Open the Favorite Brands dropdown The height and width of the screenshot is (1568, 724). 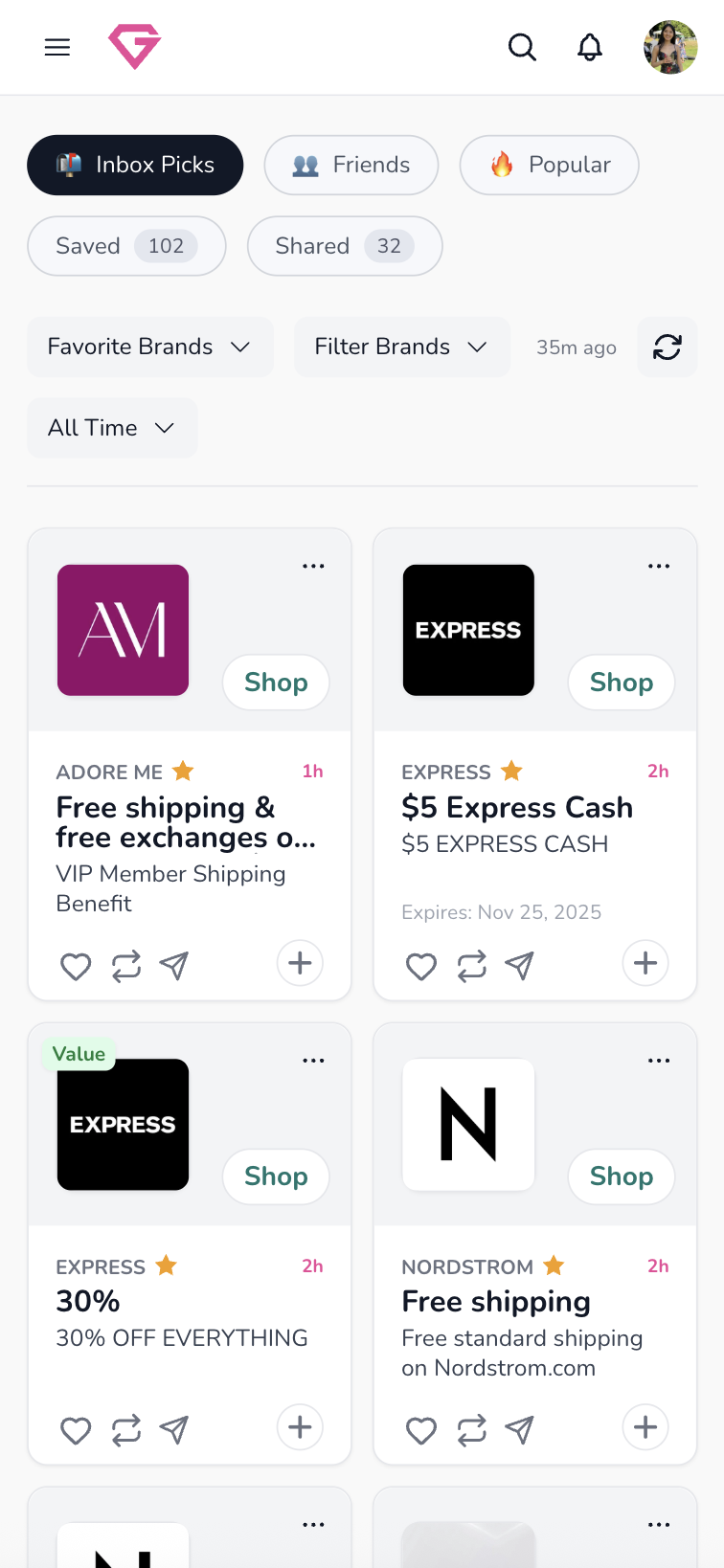[x=149, y=347]
